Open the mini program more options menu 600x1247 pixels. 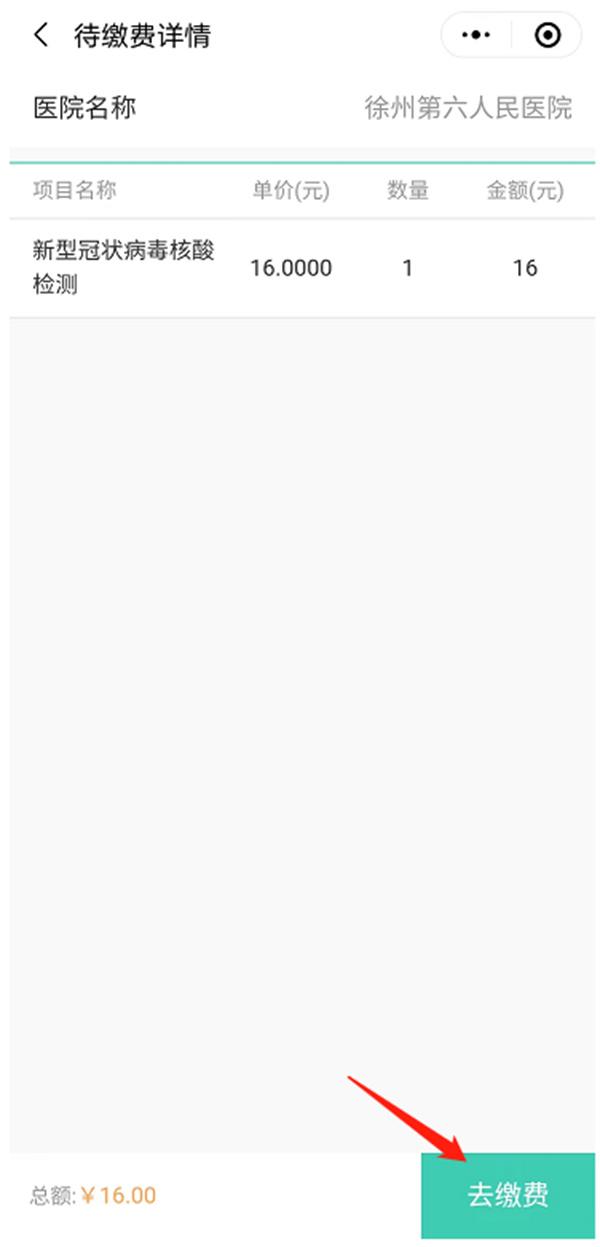click(477, 36)
